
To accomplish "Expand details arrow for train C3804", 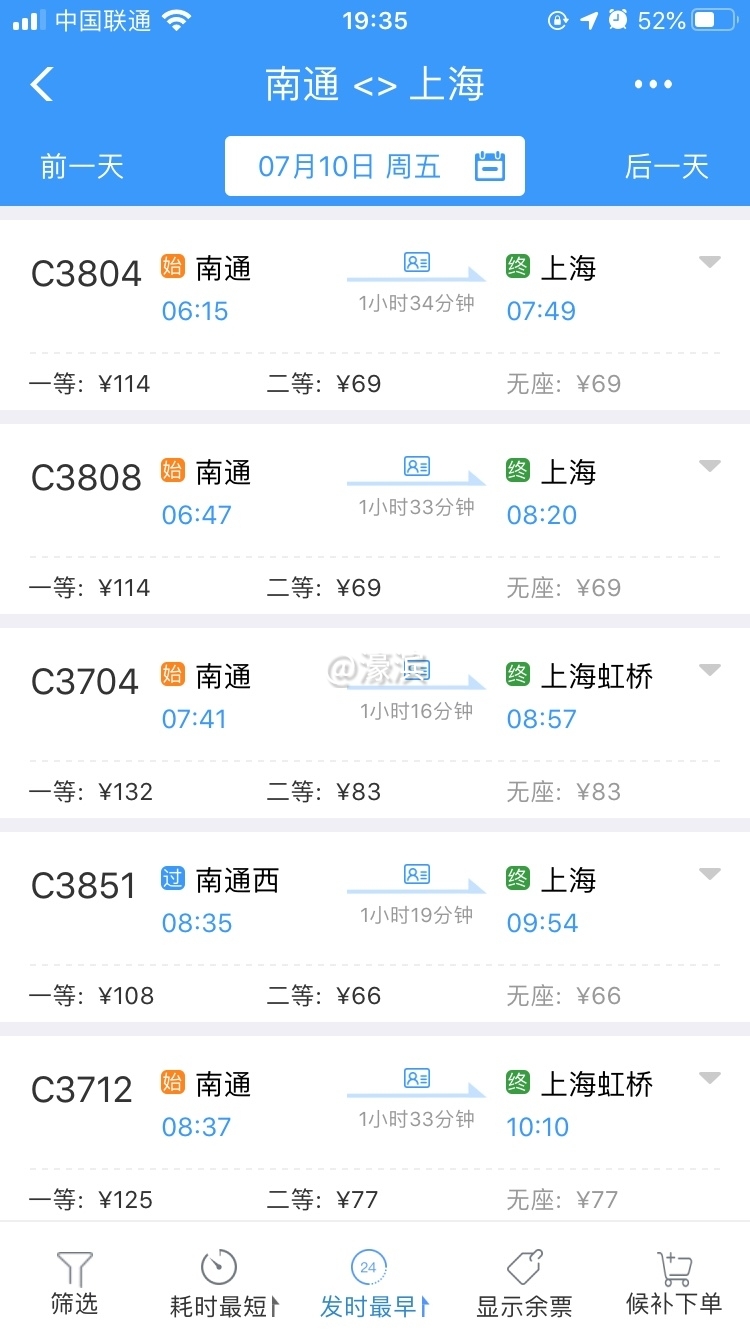I will pyautogui.click(x=709, y=262).
